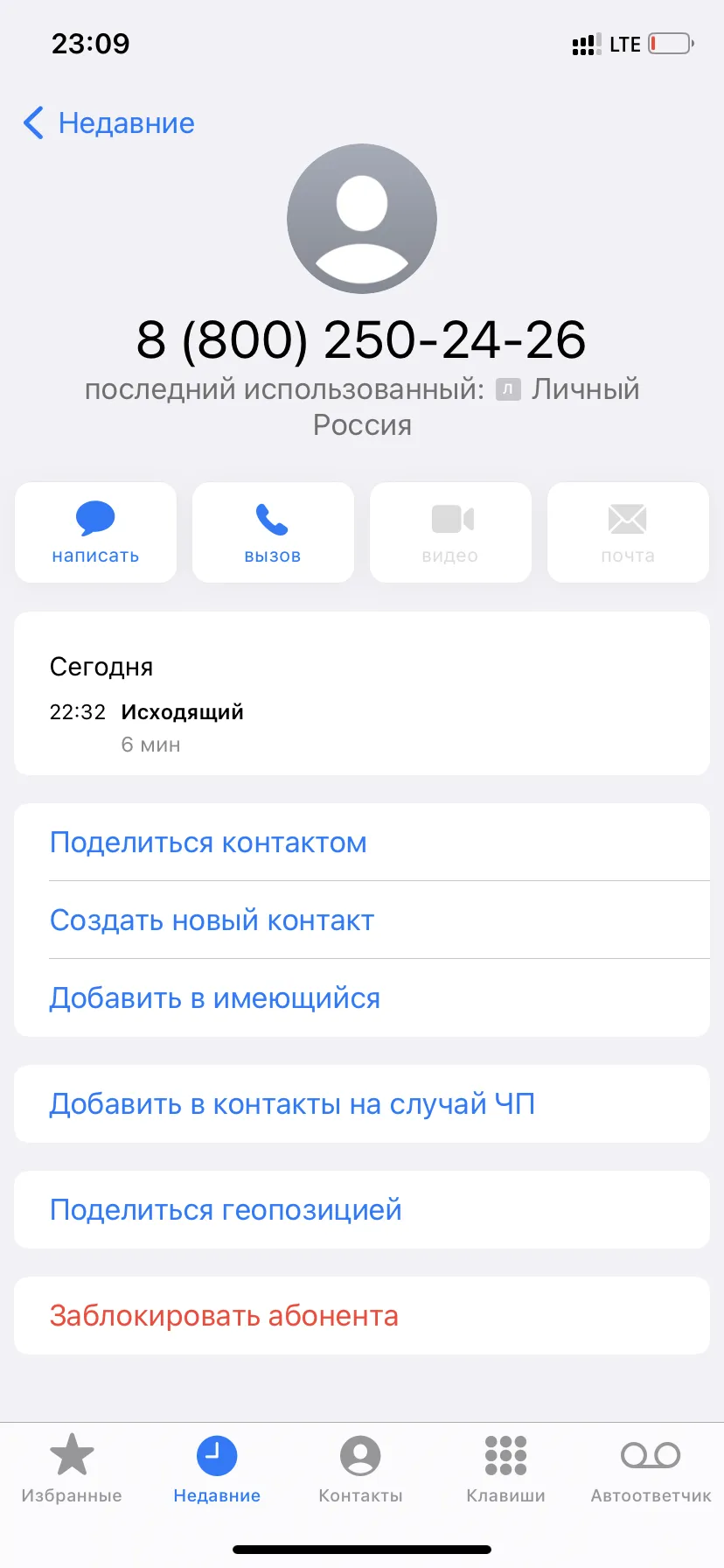Tap Добавить в имеющийся
Screen dimensions: 724x1568
click(362, 998)
